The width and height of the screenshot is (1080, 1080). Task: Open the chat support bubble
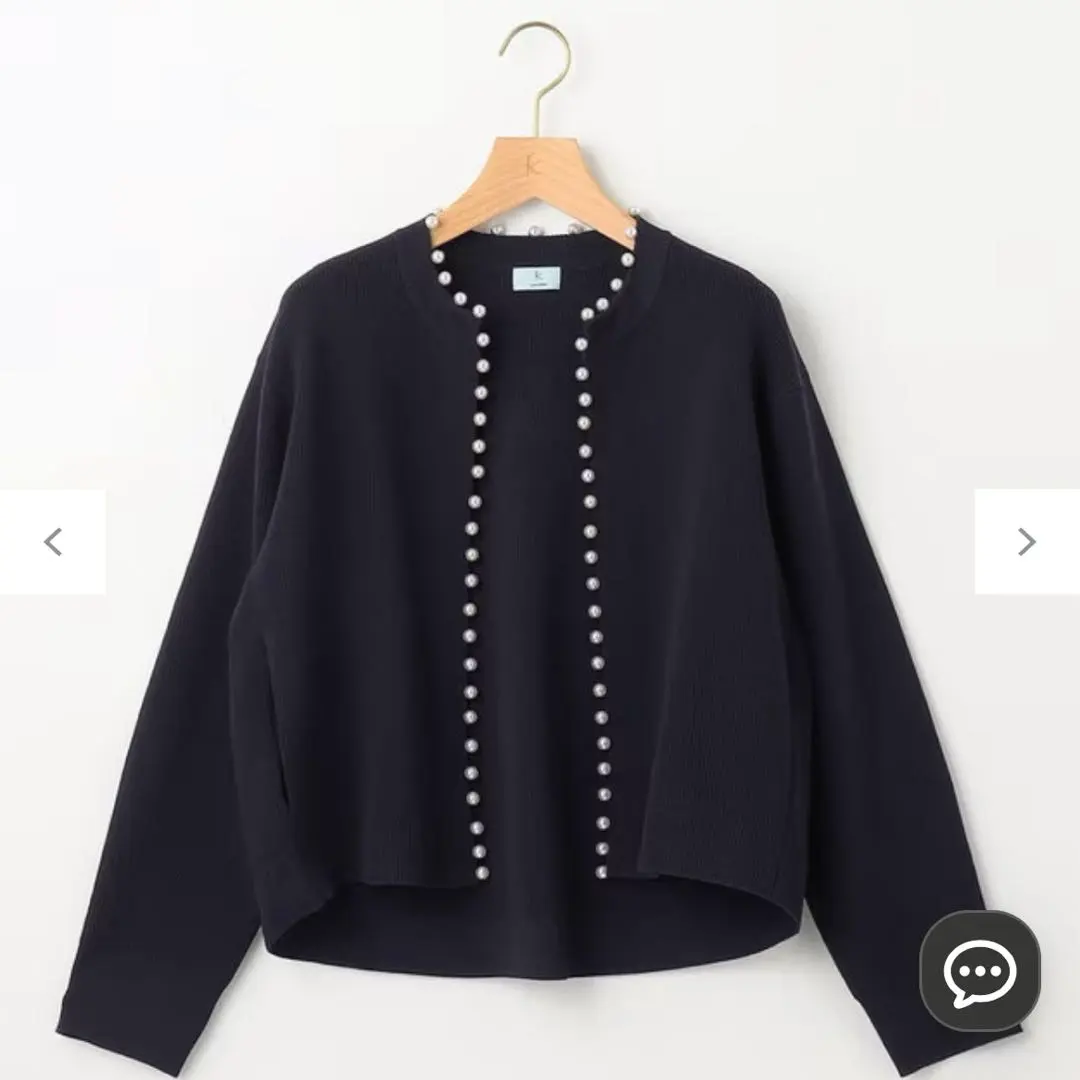click(980, 970)
